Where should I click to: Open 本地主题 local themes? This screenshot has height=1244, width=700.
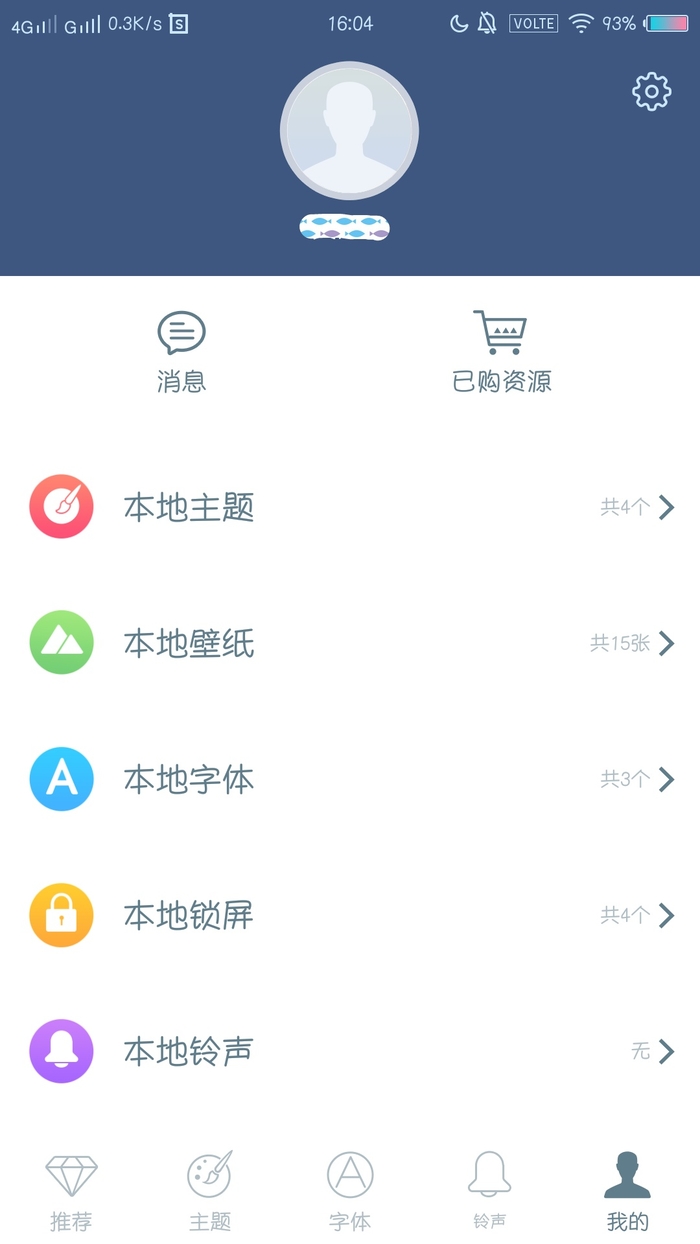(350, 507)
